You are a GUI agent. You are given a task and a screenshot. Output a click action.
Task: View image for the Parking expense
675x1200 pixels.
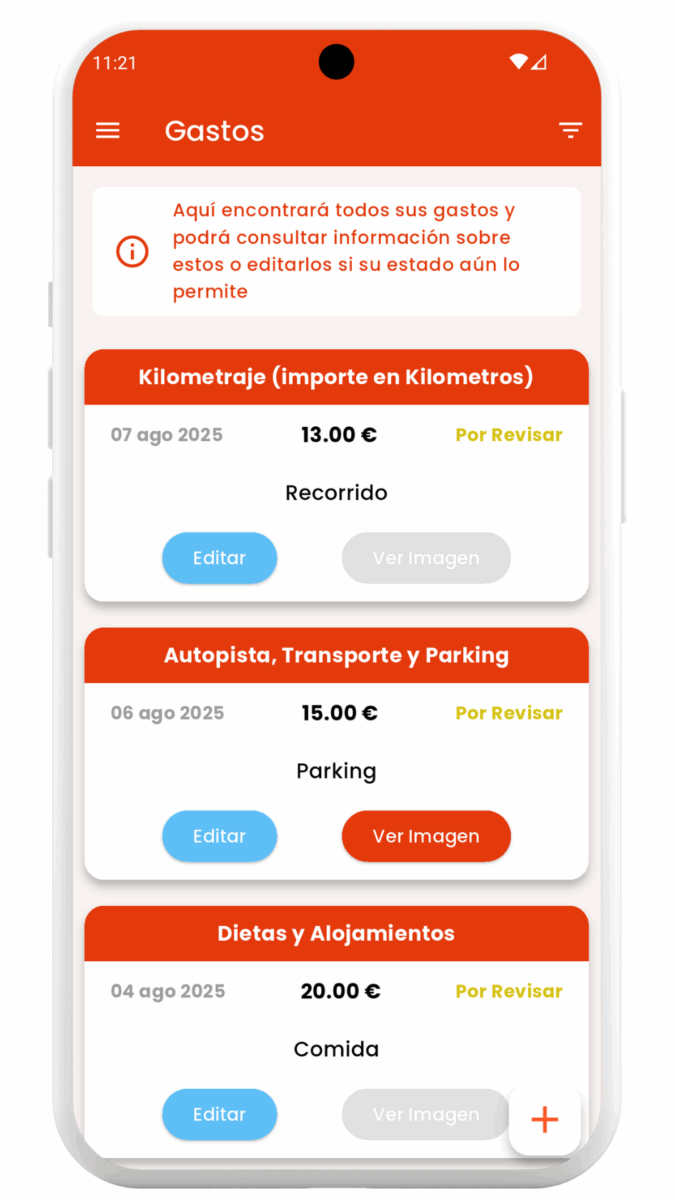pyautogui.click(x=426, y=836)
